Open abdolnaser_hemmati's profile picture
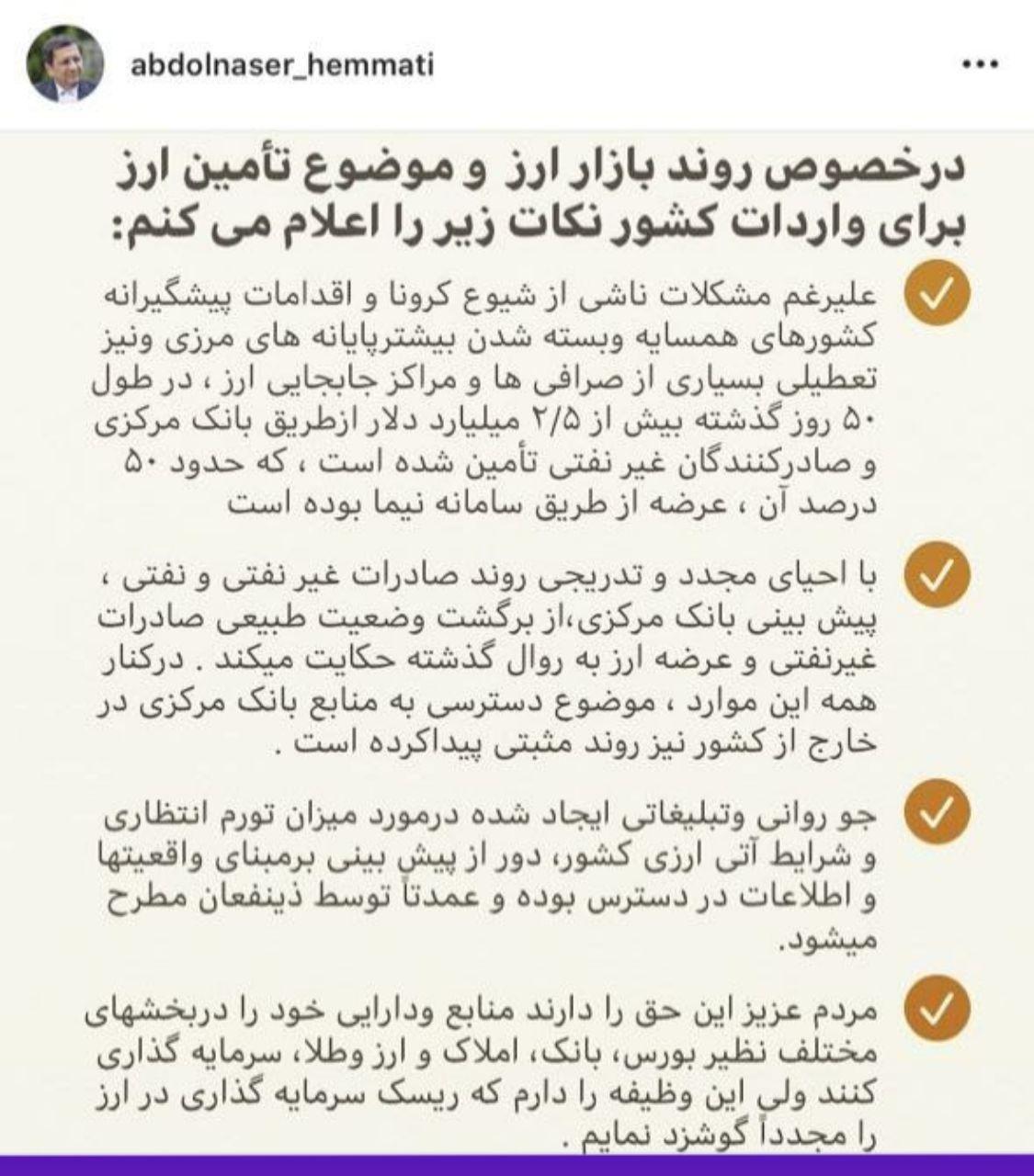Screen dimensions: 1034x1176 [x=63, y=68]
